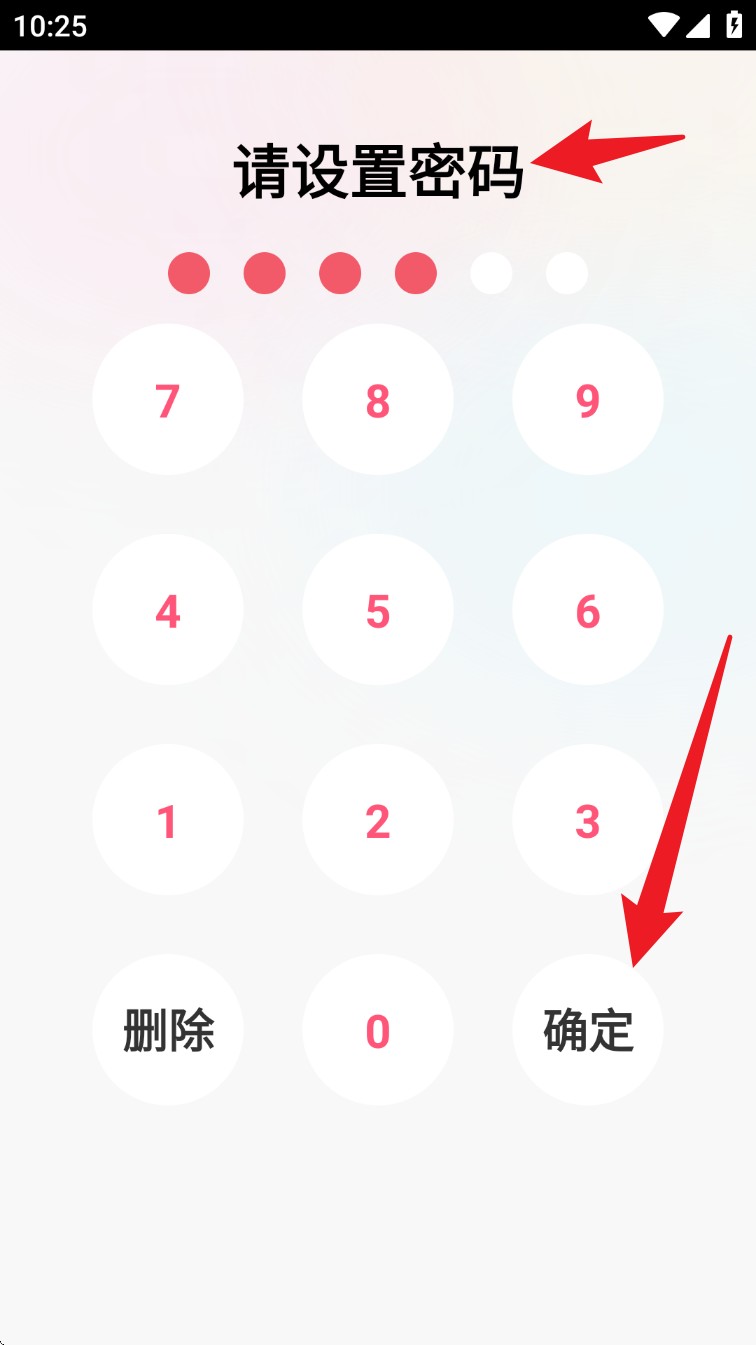
Task: Tap the number 1 key
Action: pos(167,820)
